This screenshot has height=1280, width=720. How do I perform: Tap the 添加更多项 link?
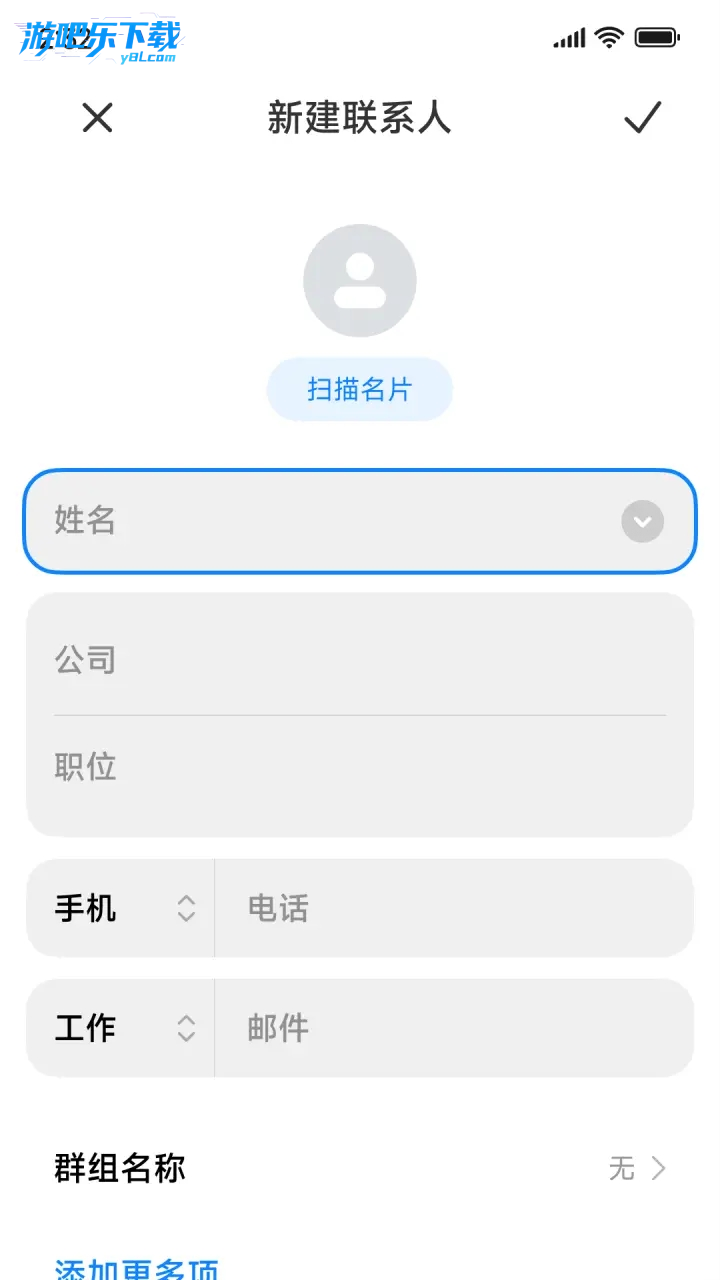coord(136,1268)
